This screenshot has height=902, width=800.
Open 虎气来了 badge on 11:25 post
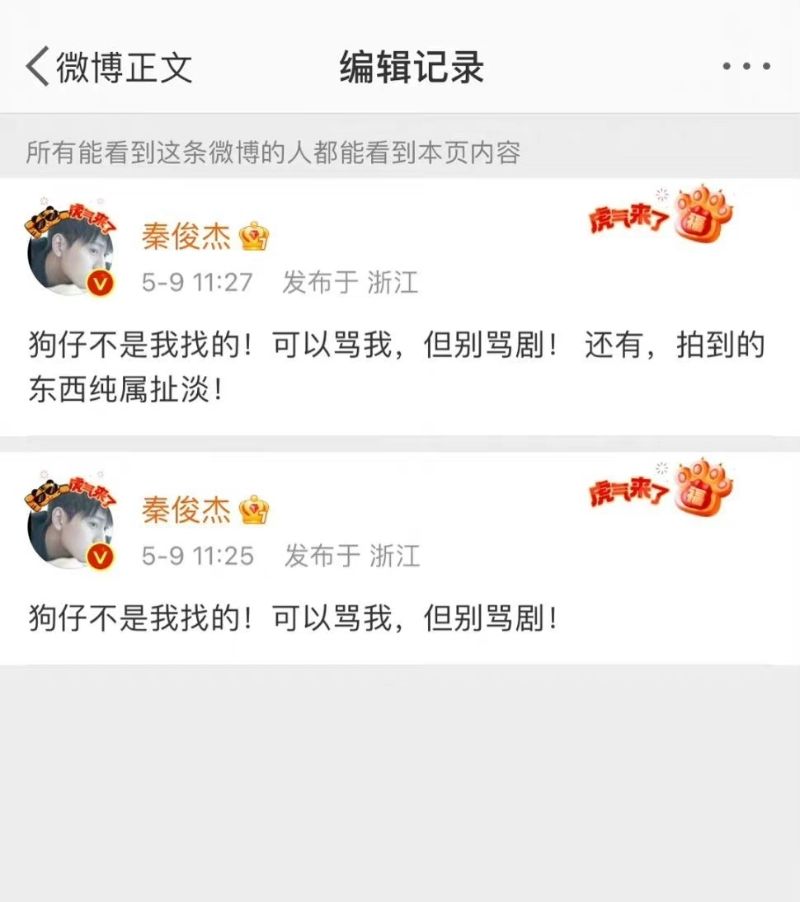click(660, 487)
